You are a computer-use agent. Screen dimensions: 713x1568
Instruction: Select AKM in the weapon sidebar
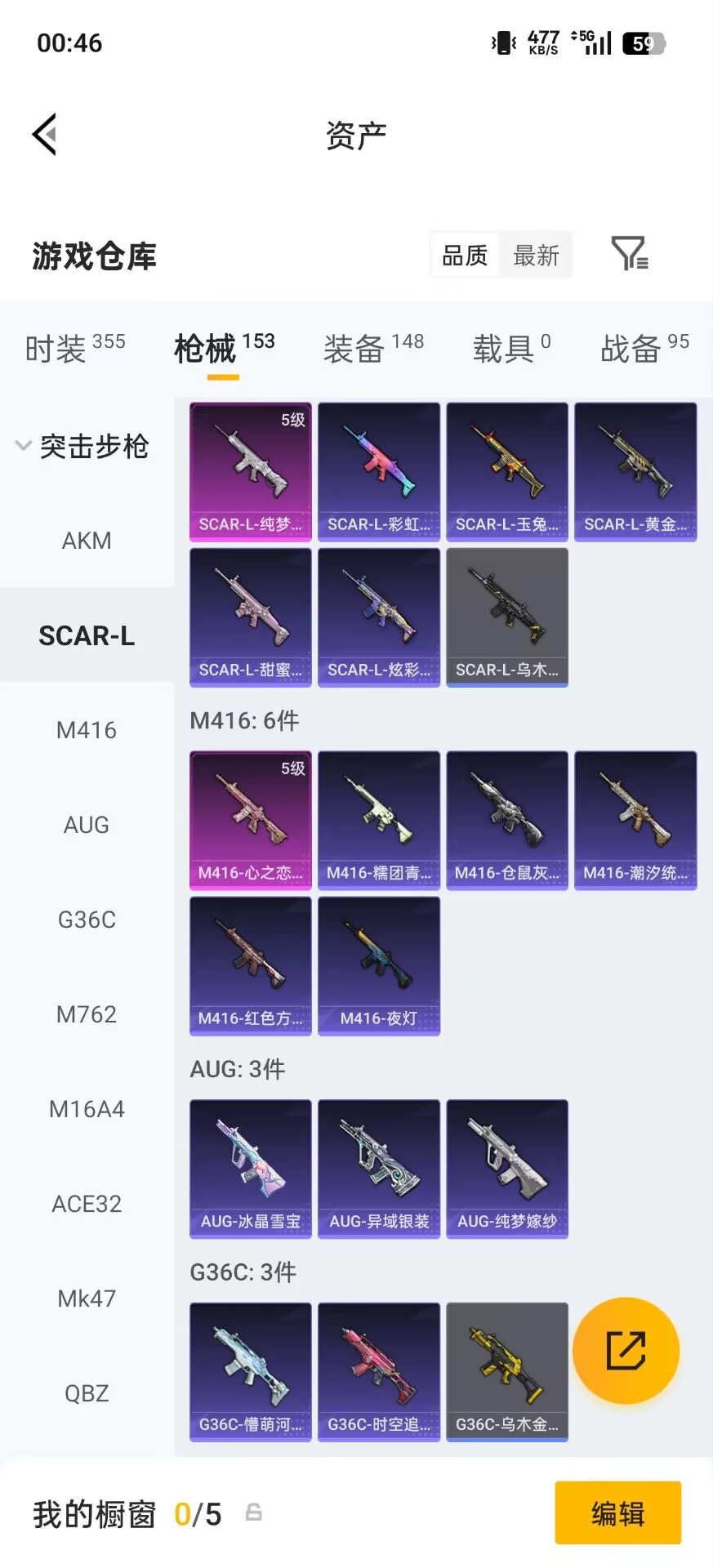click(x=87, y=541)
